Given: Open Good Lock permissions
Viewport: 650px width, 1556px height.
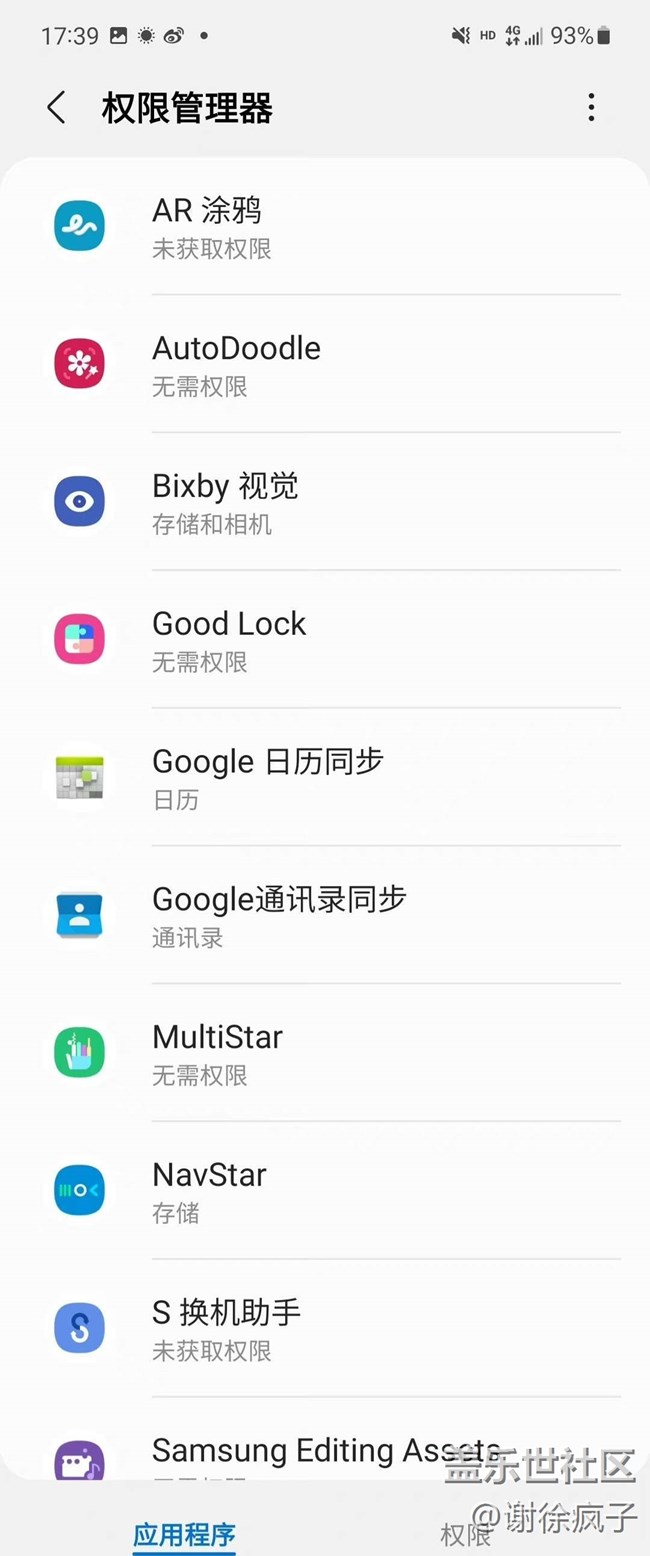Looking at the screenshot, I should 330,641.
